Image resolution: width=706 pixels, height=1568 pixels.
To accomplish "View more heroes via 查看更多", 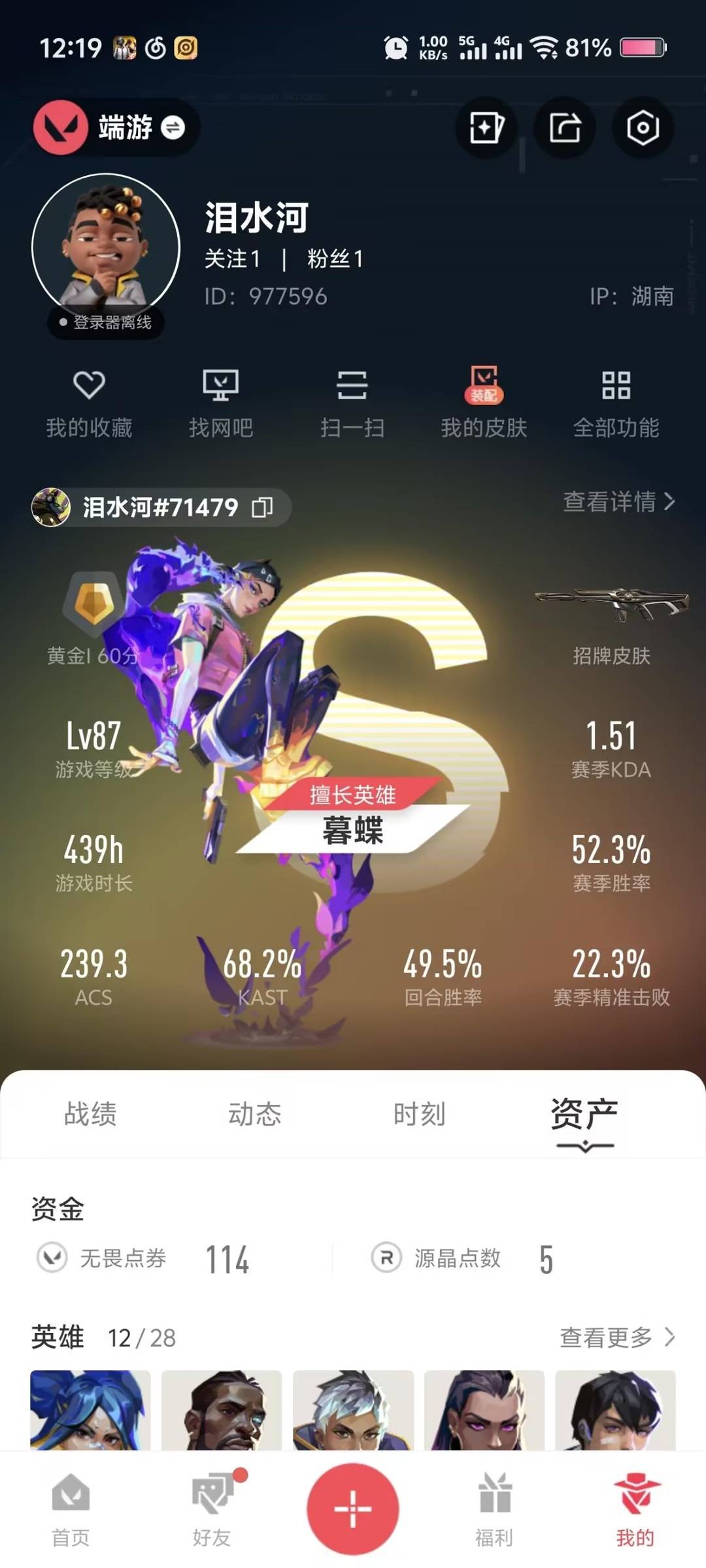I will [617, 1337].
